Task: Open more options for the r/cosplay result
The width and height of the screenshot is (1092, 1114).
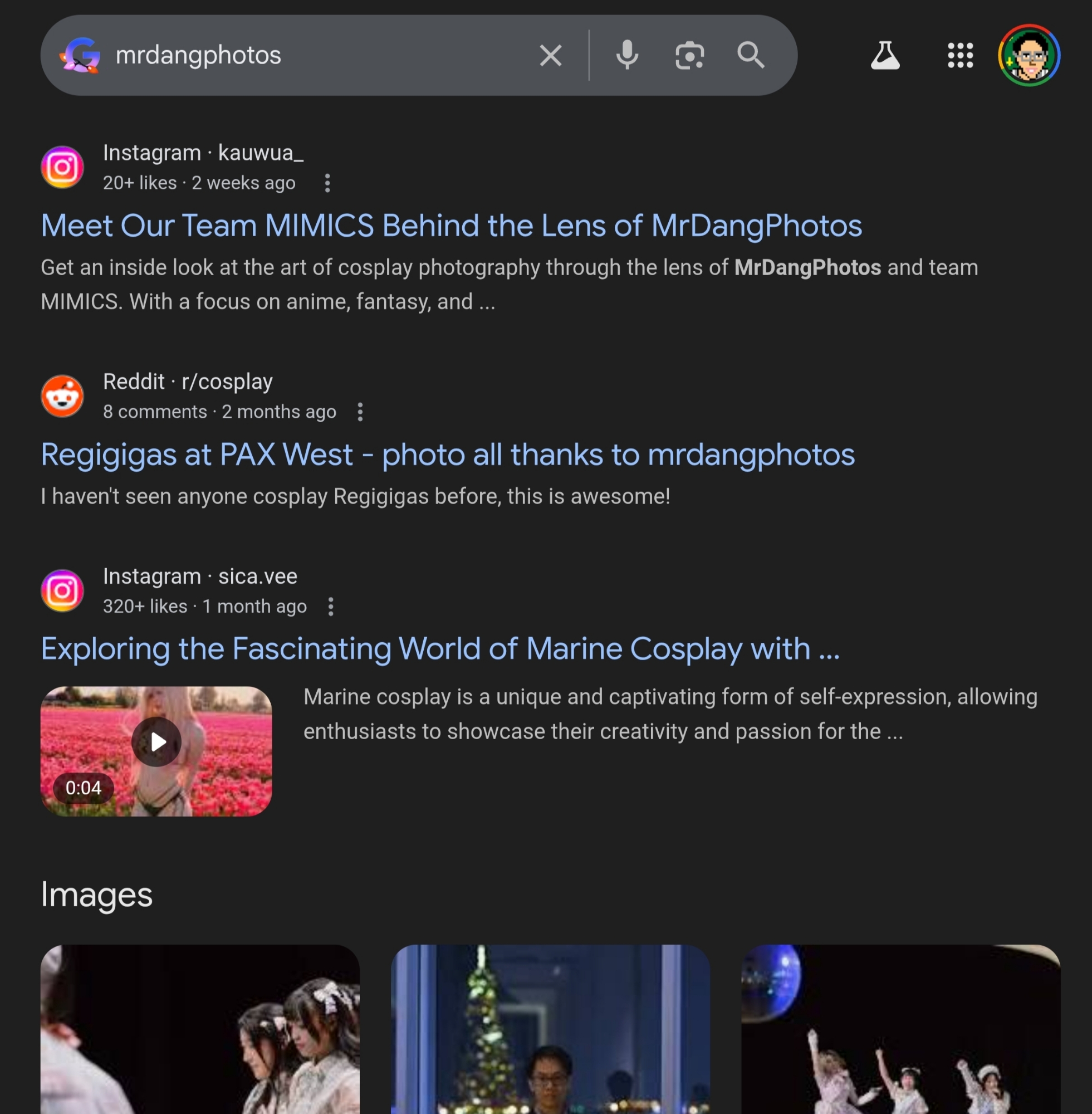Action: (x=360, y=412)
